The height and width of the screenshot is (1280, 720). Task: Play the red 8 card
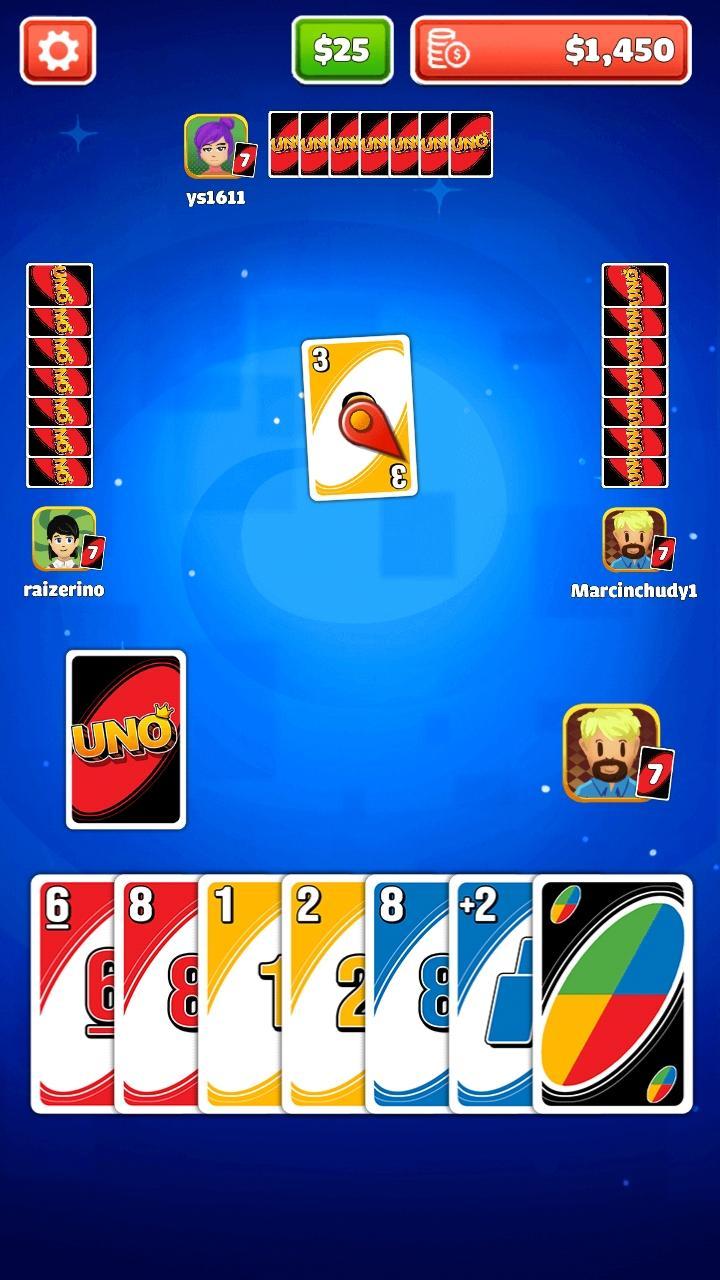157,993
